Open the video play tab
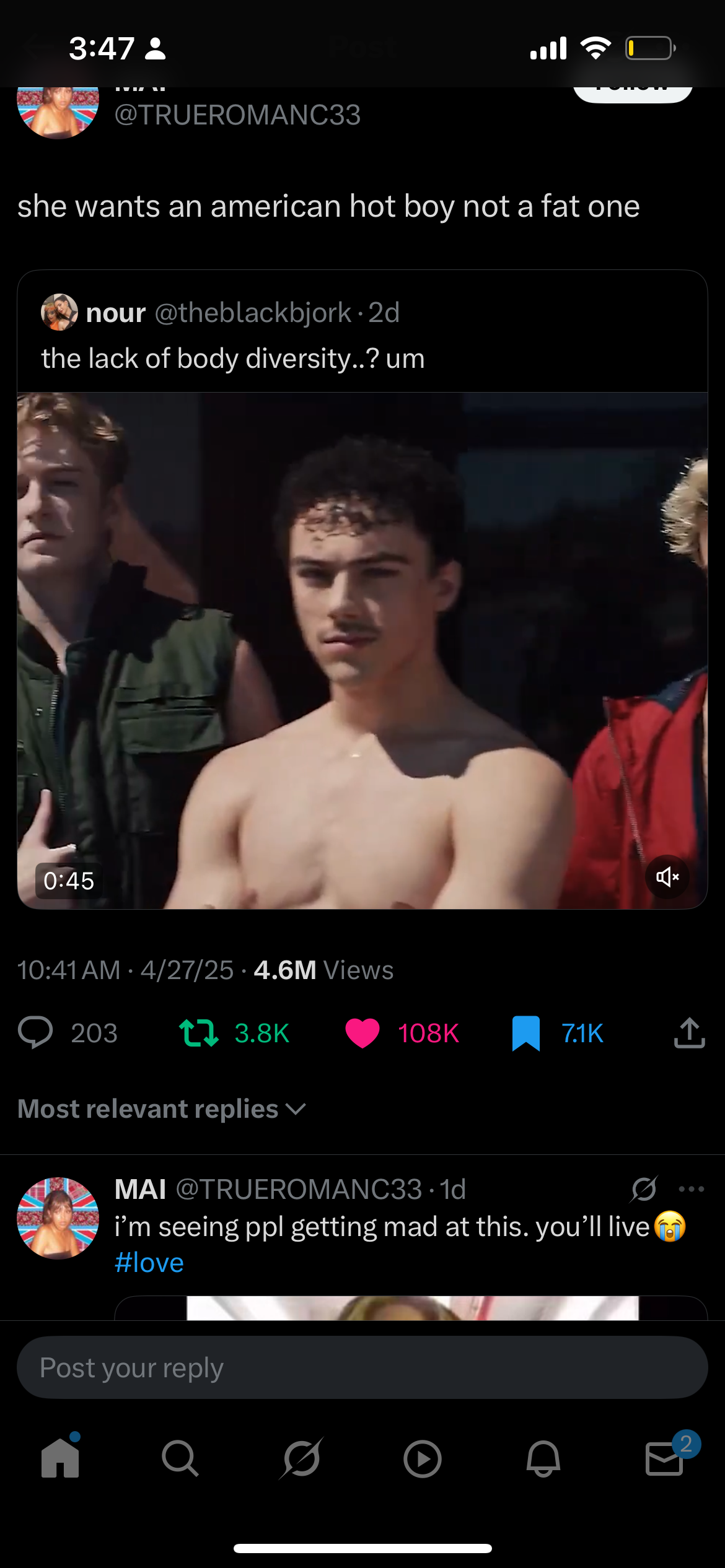The height and width of the screenshot is (1568, 725). pyautogui.click(x=422, y=1459)
